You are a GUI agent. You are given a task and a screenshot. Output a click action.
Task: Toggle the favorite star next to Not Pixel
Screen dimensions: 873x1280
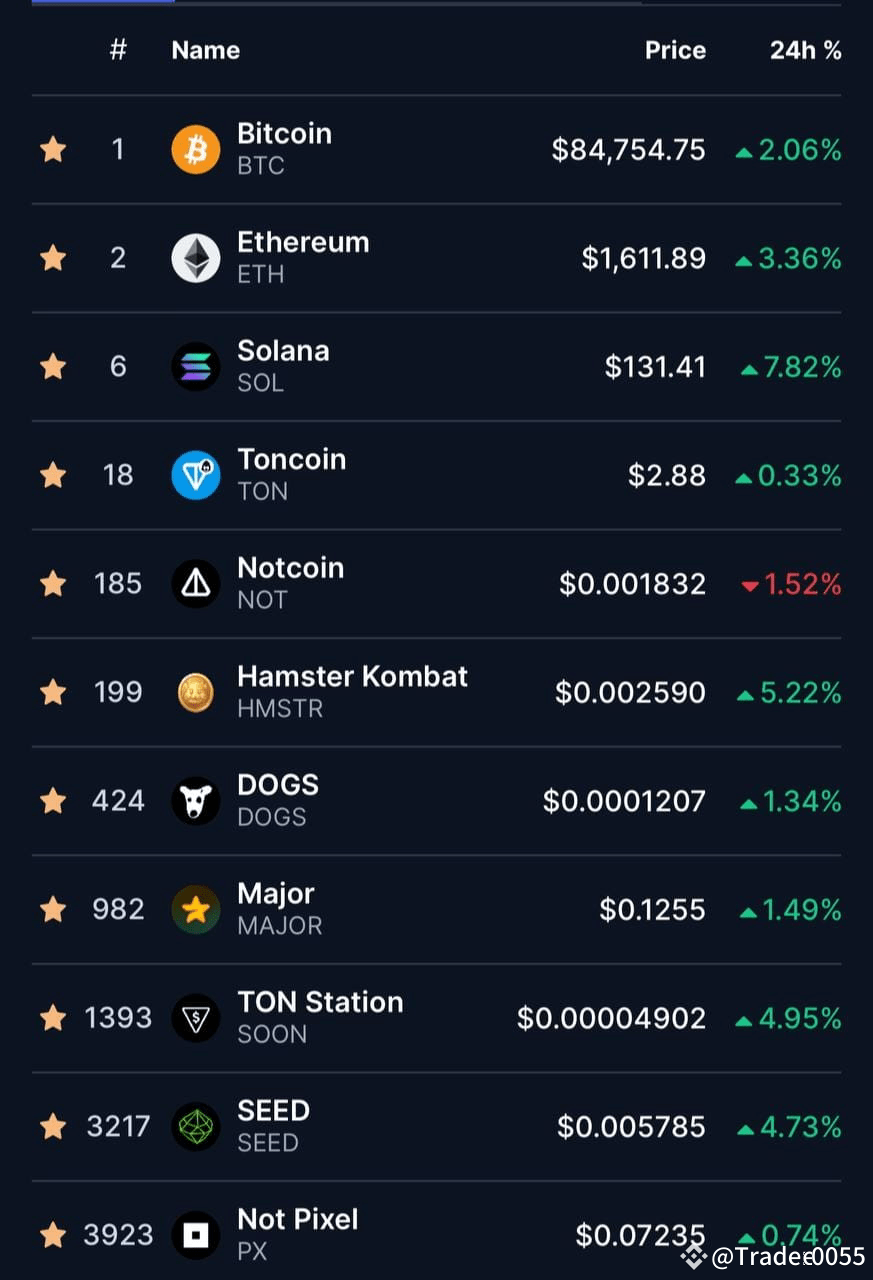coord(52,1234)
